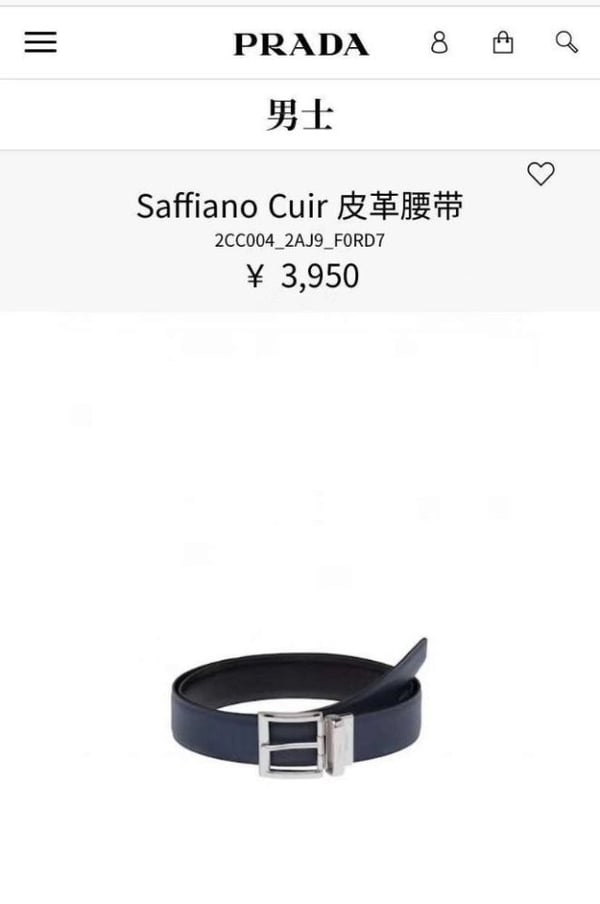View the shopping bag
Screen dimensions: 600x904
point(503,42)
